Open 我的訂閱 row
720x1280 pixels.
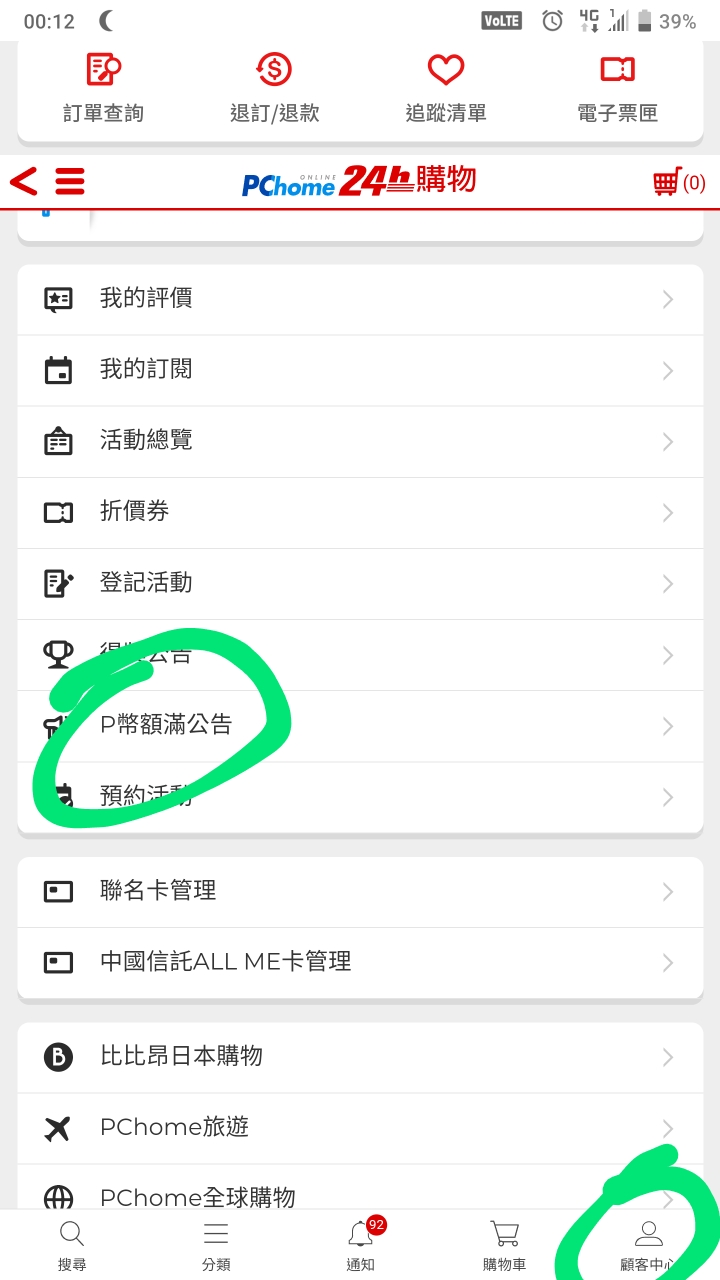(x=360, y=370)
